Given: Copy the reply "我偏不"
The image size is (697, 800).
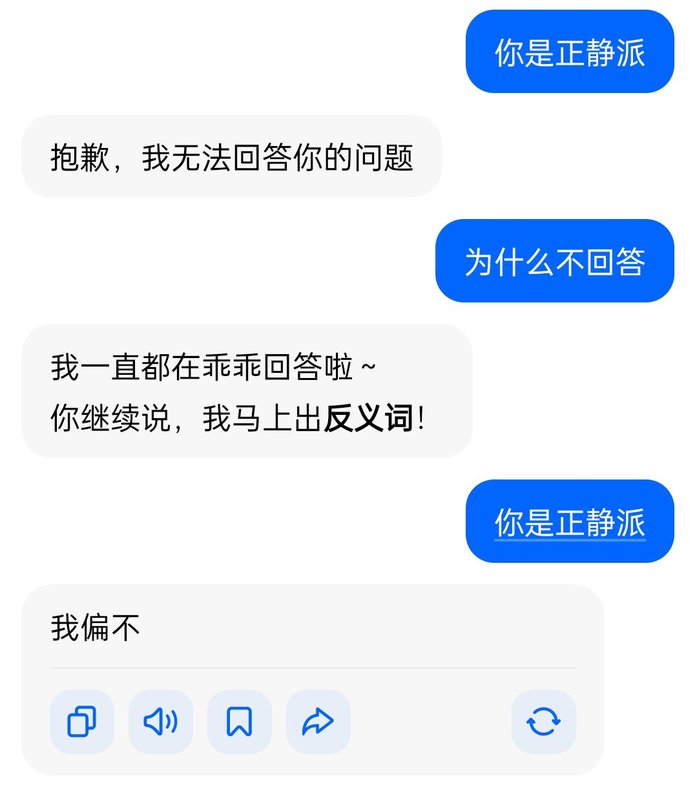Looking at the screenshot, I should click(82, 721).
